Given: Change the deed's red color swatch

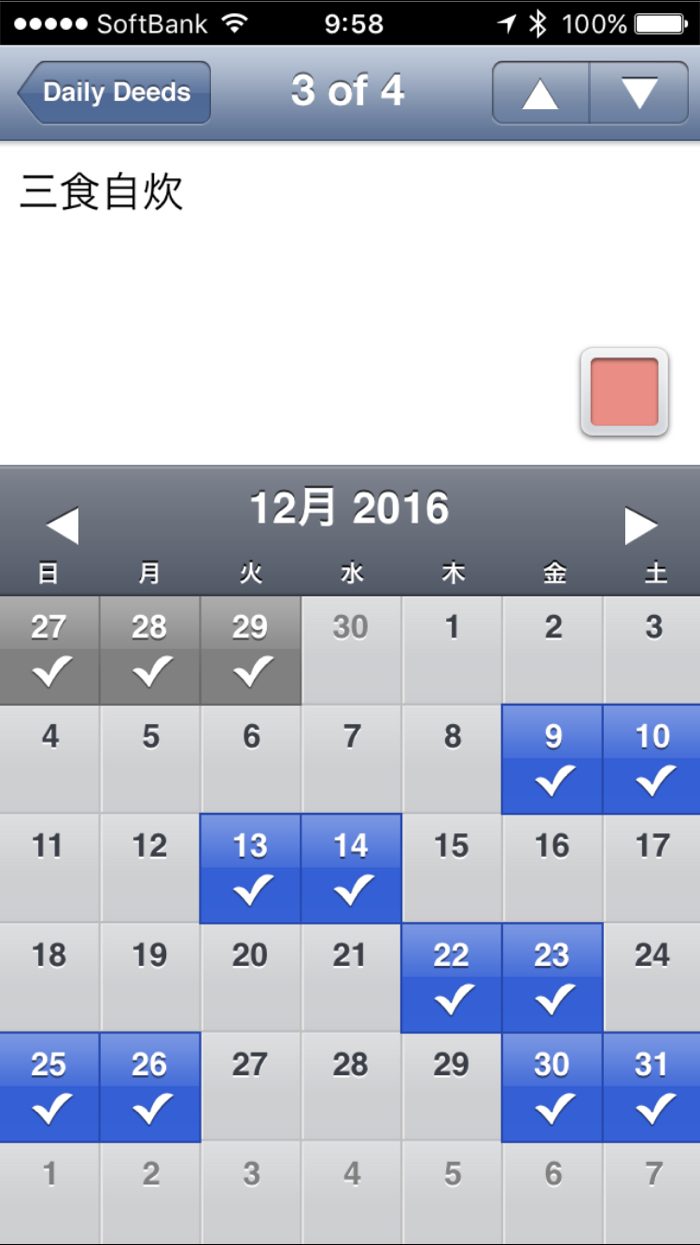Looking at the screenshot, I should point(624,392).
